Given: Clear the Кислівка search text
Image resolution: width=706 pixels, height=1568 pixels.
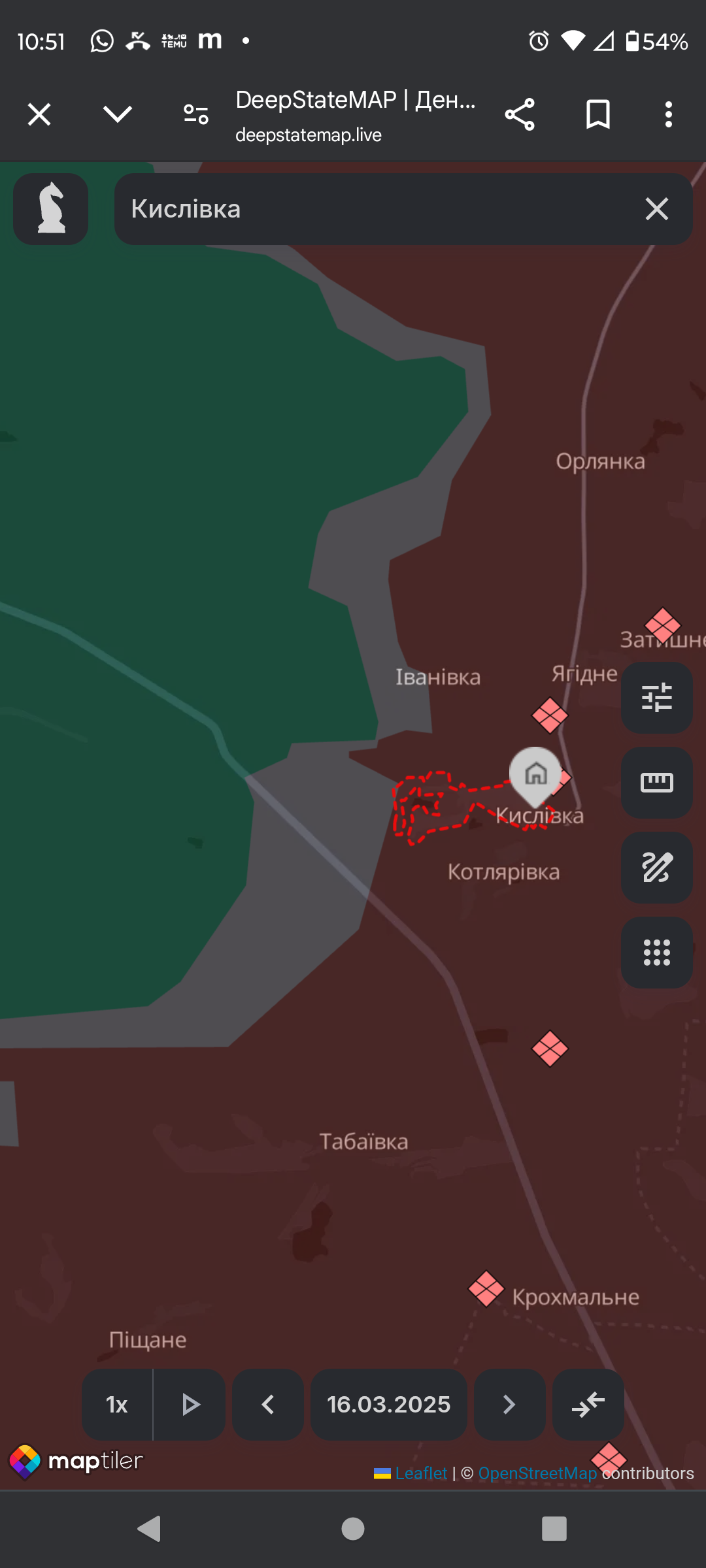Looking at the screenshot, I should (x=656, y=209).
